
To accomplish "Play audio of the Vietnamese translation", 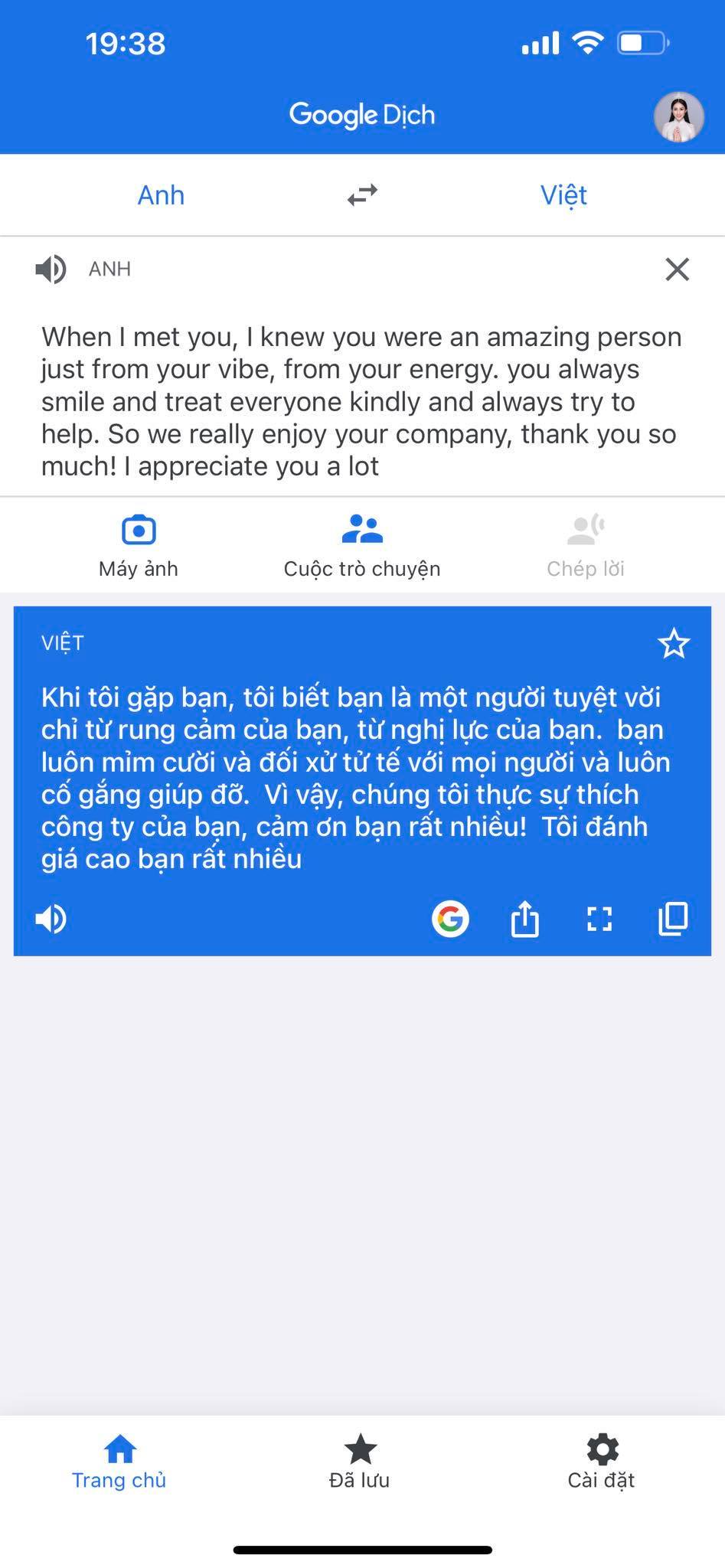I will (x=51, y=919).
